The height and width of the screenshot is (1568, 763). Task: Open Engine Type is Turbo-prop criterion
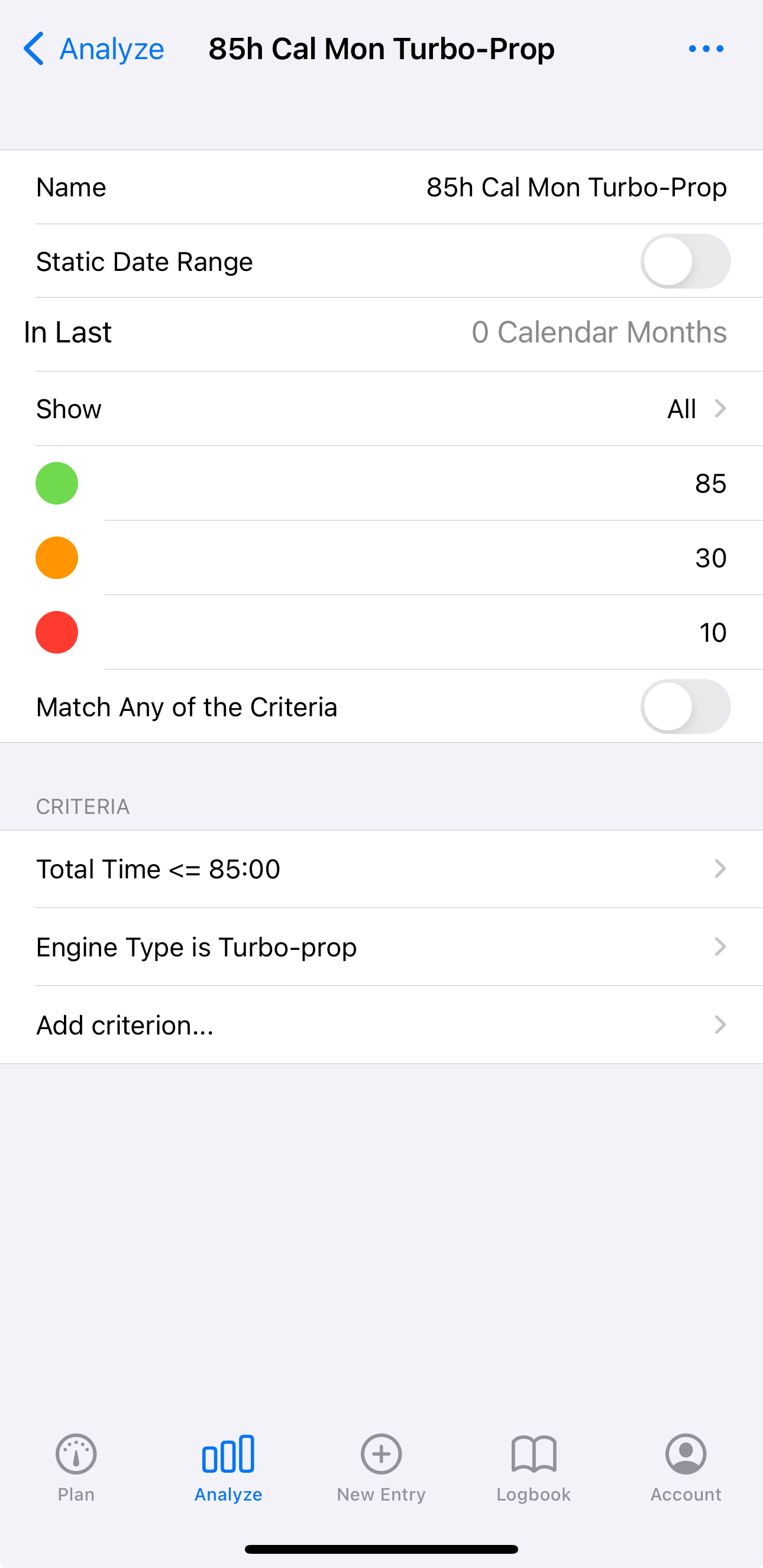click(x=381, y=946)
